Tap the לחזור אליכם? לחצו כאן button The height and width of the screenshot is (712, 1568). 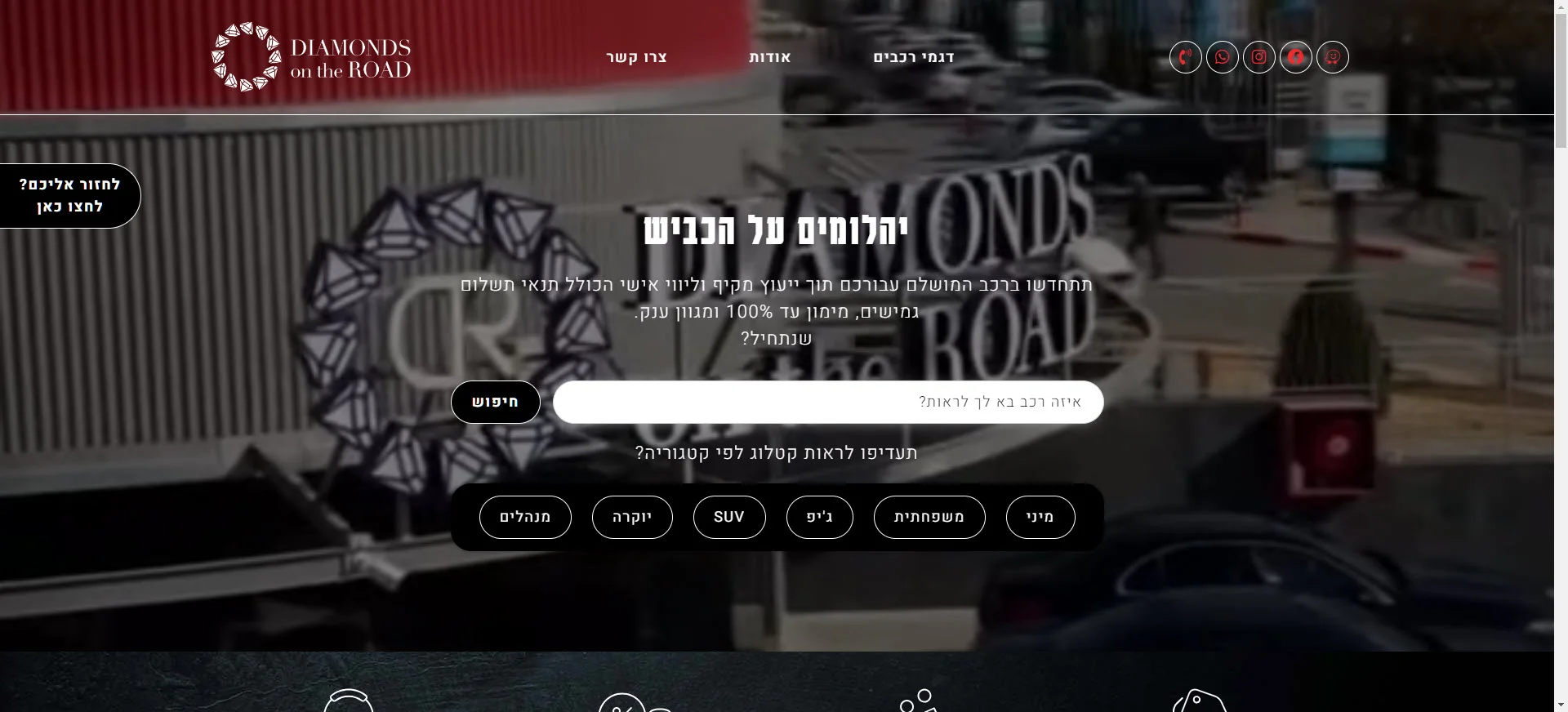tap(69, 196)
